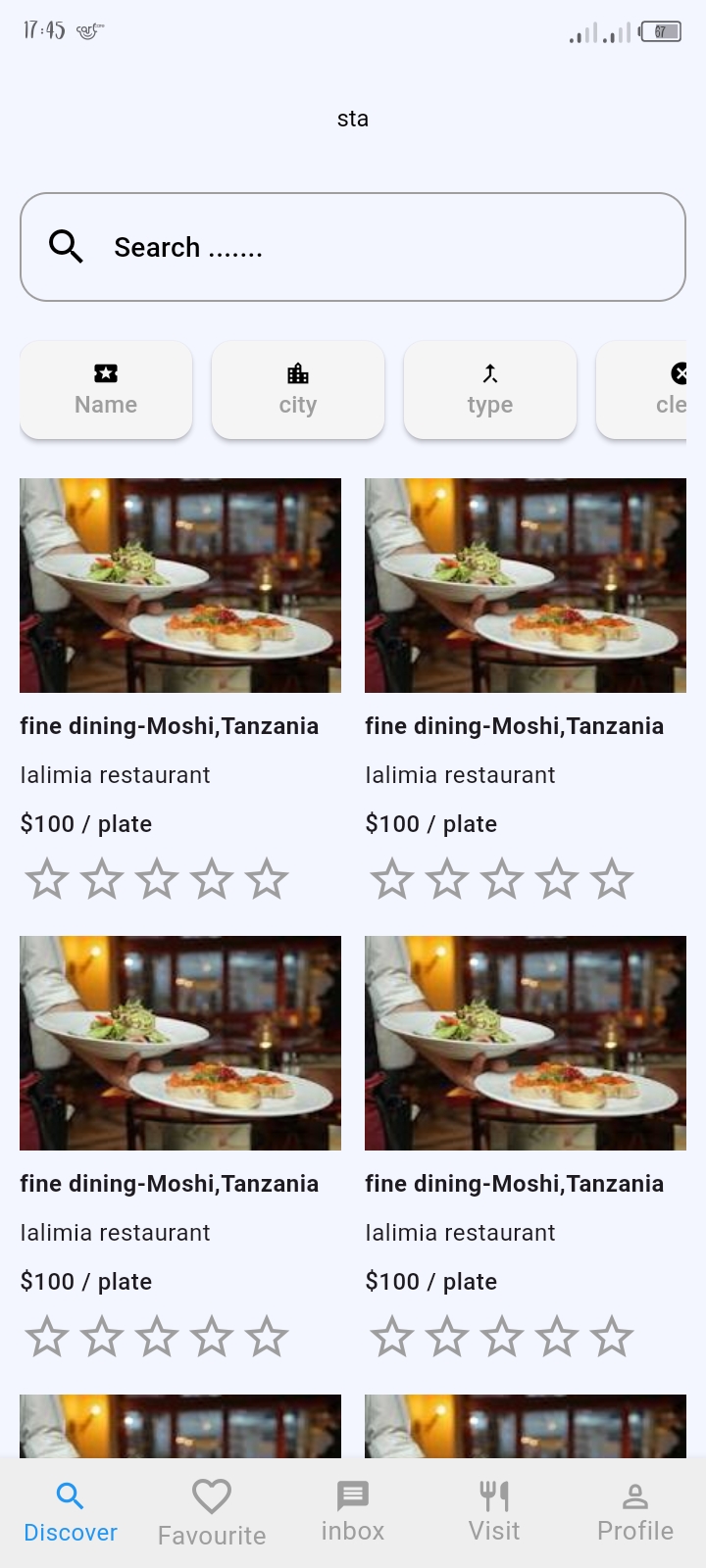Tap the cutlery icon for Visit

click(x=493, y=1495)
